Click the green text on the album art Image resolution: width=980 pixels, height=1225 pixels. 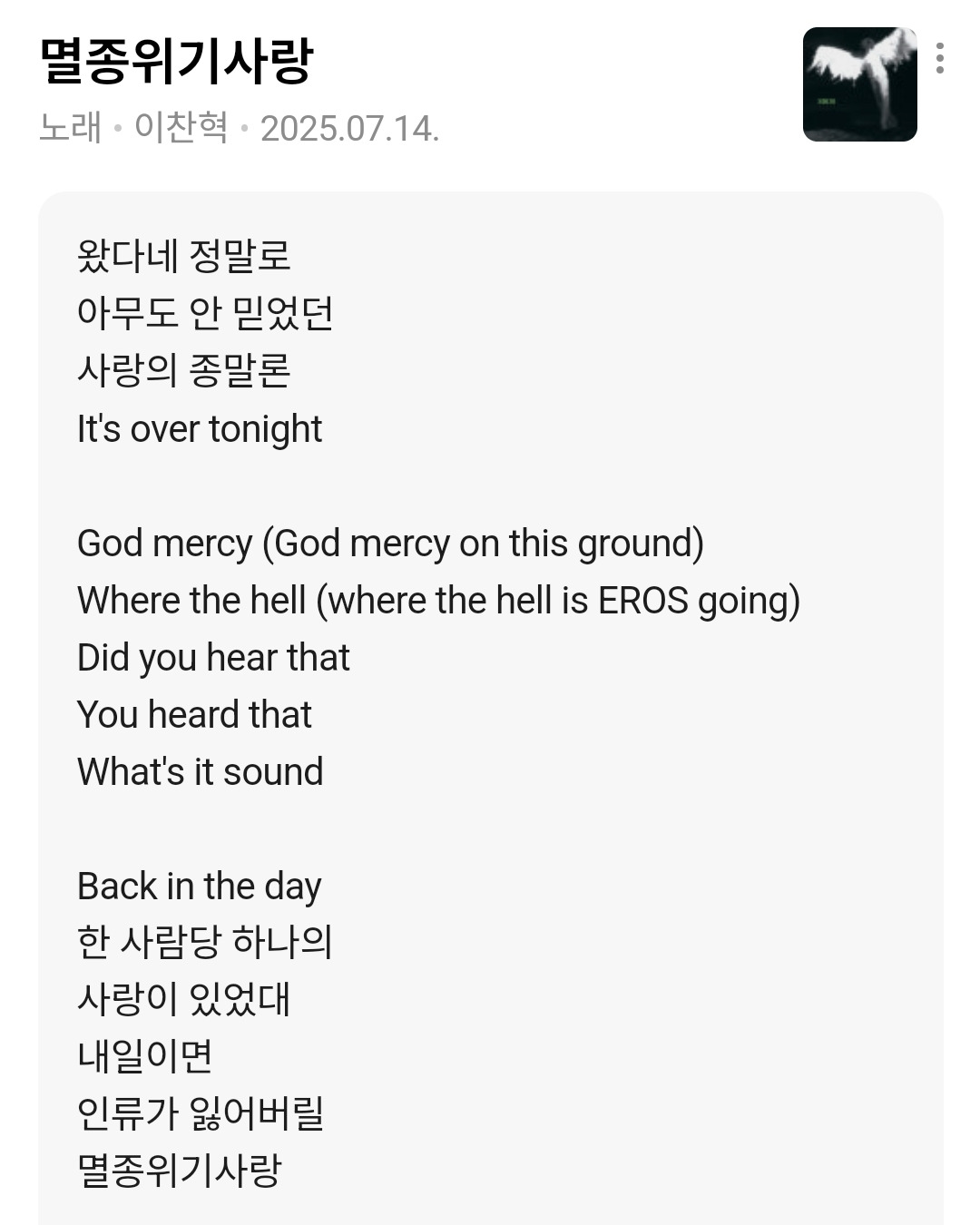[x=827, y=102]
